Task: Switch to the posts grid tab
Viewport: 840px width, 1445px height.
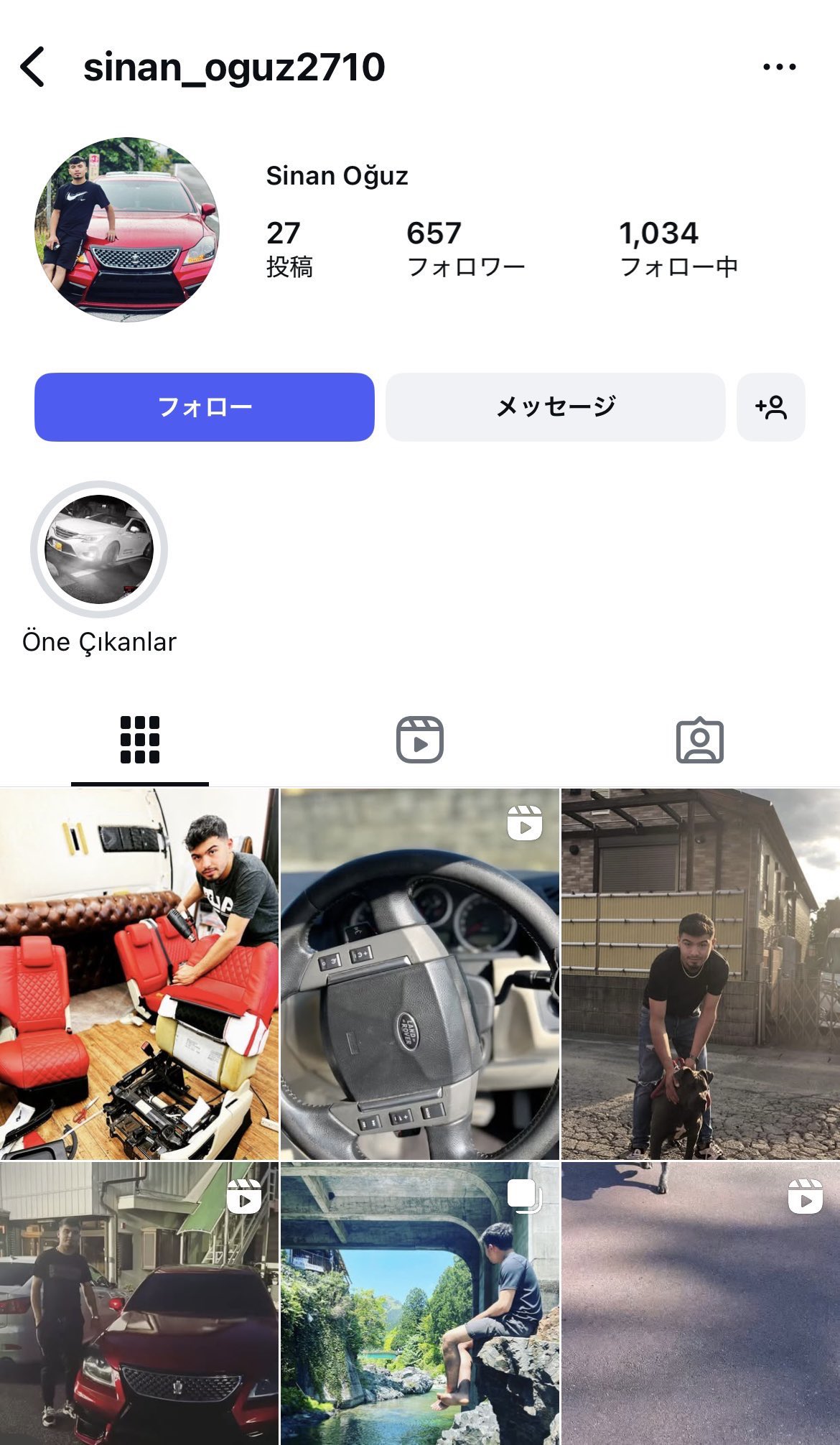Action: pyautogui.click(x=140, y=740)
